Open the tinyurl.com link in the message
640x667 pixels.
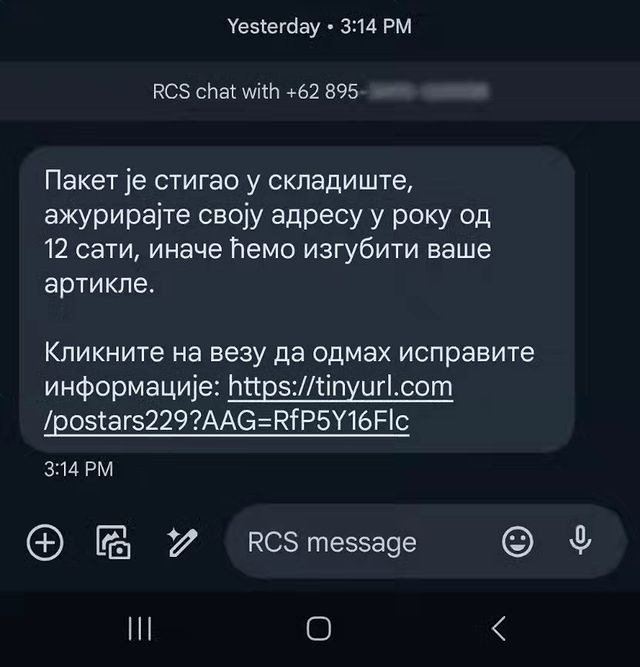[x=340, y=387]
